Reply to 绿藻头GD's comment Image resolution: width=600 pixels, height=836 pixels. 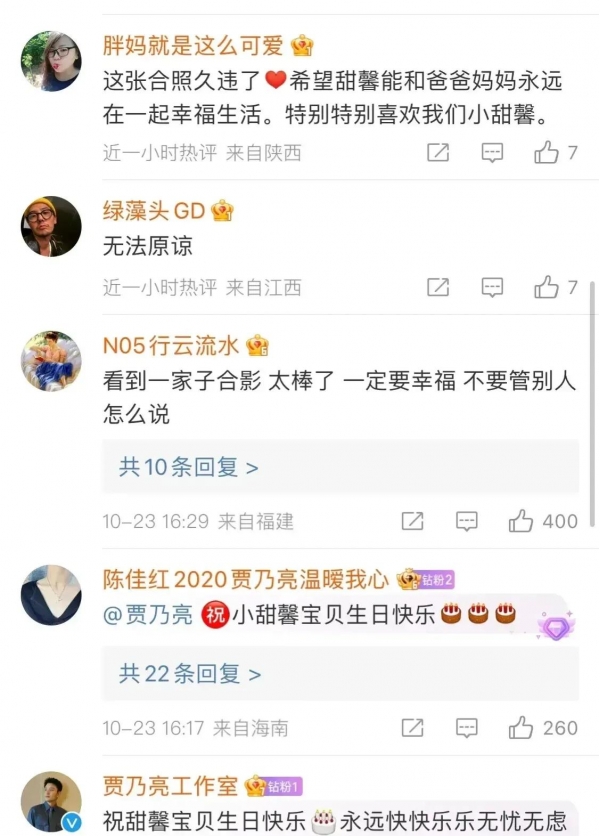[x=492, y=287]
